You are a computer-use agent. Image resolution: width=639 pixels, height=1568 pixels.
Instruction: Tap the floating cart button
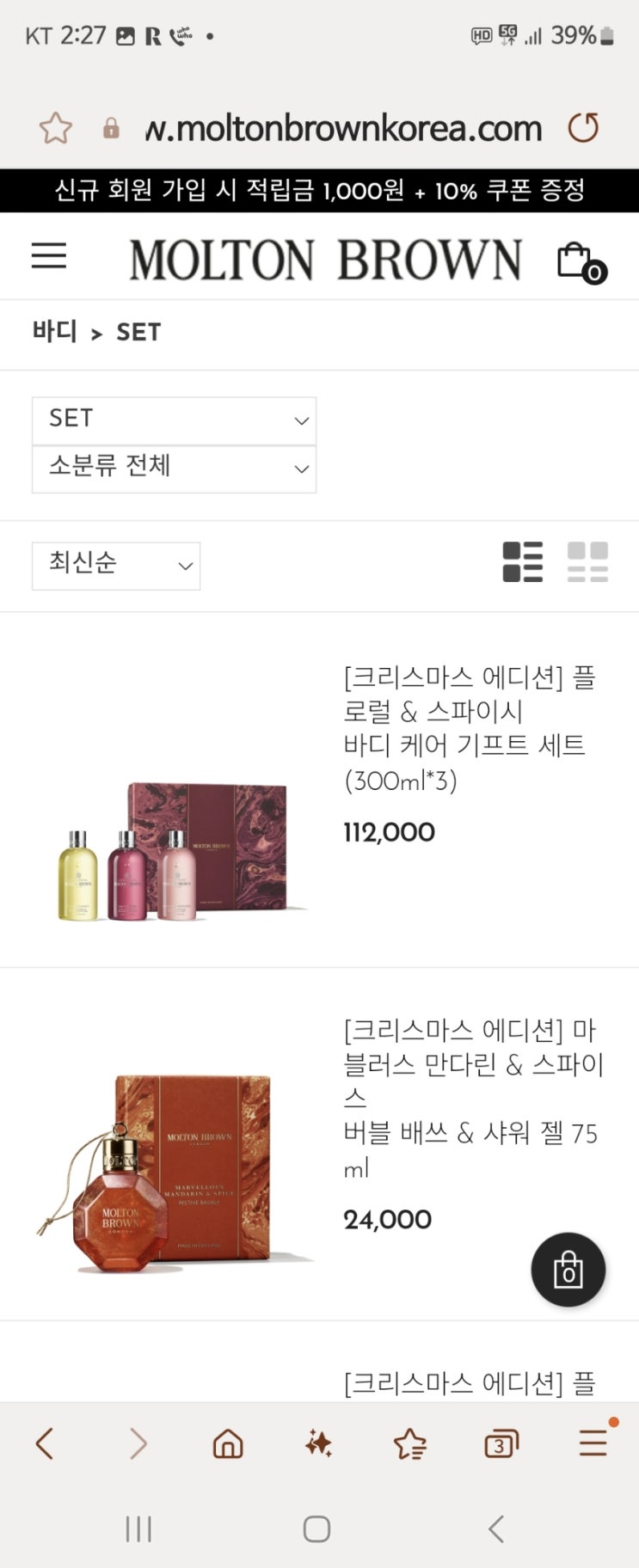coord(568,1270)
